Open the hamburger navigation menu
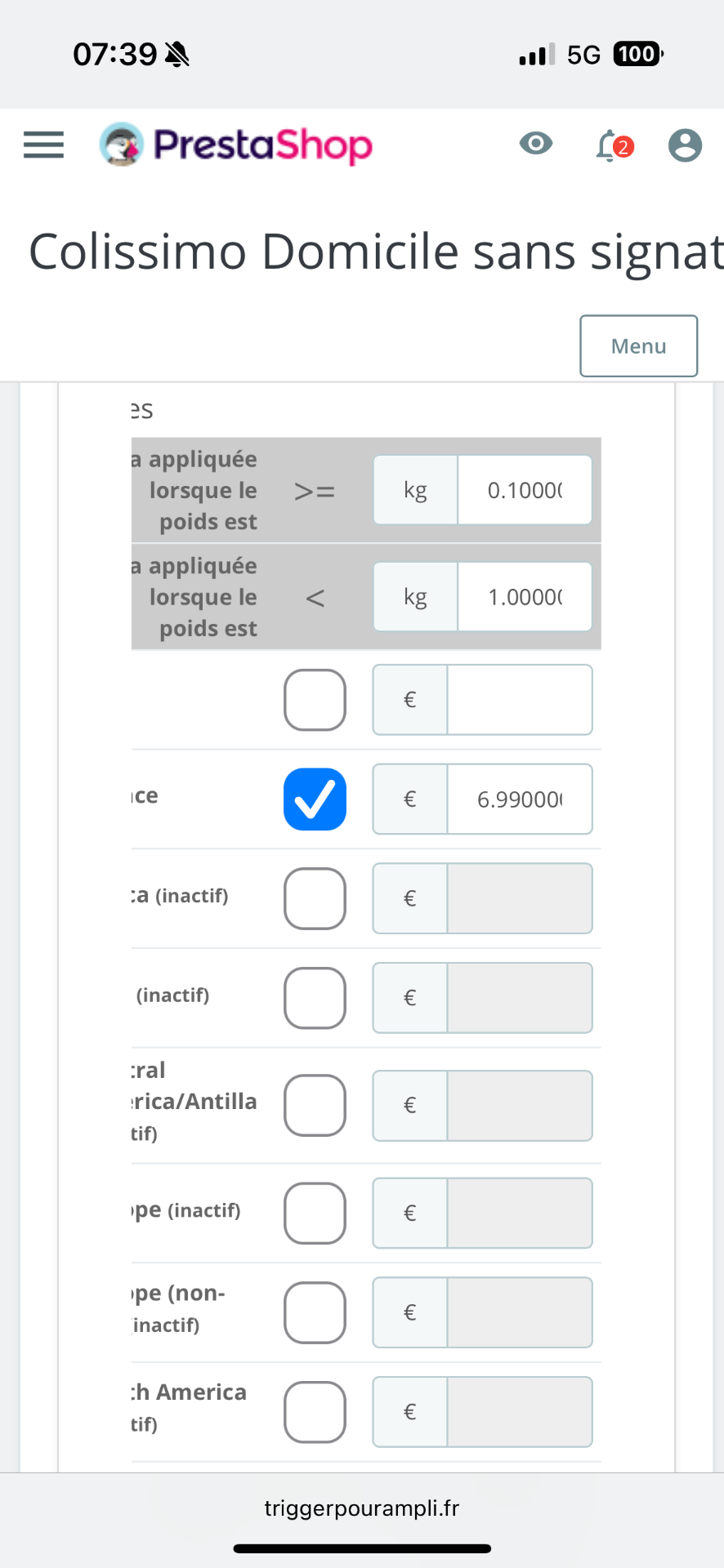 (x=43, y=145)
